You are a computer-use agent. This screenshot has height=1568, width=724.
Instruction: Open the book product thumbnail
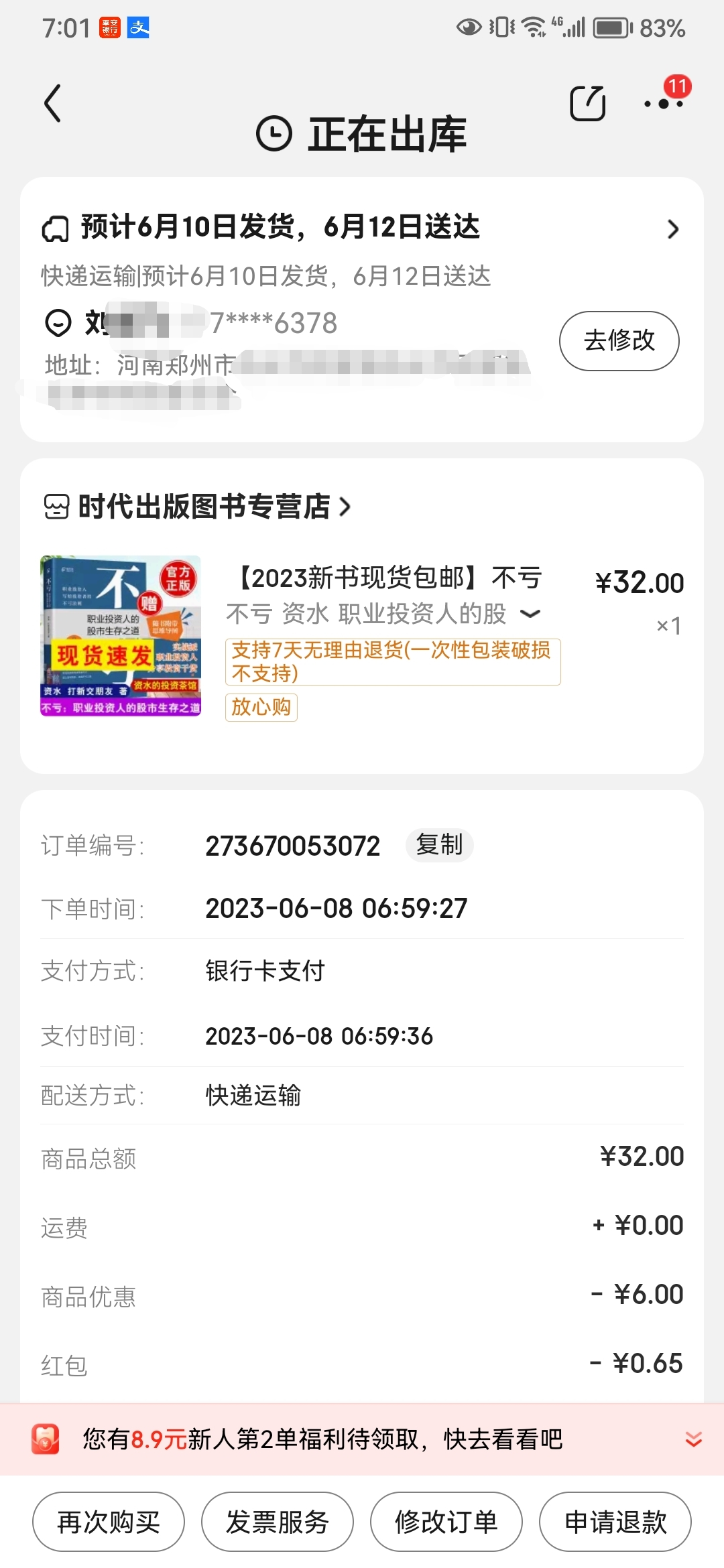[x=121, y=635]
